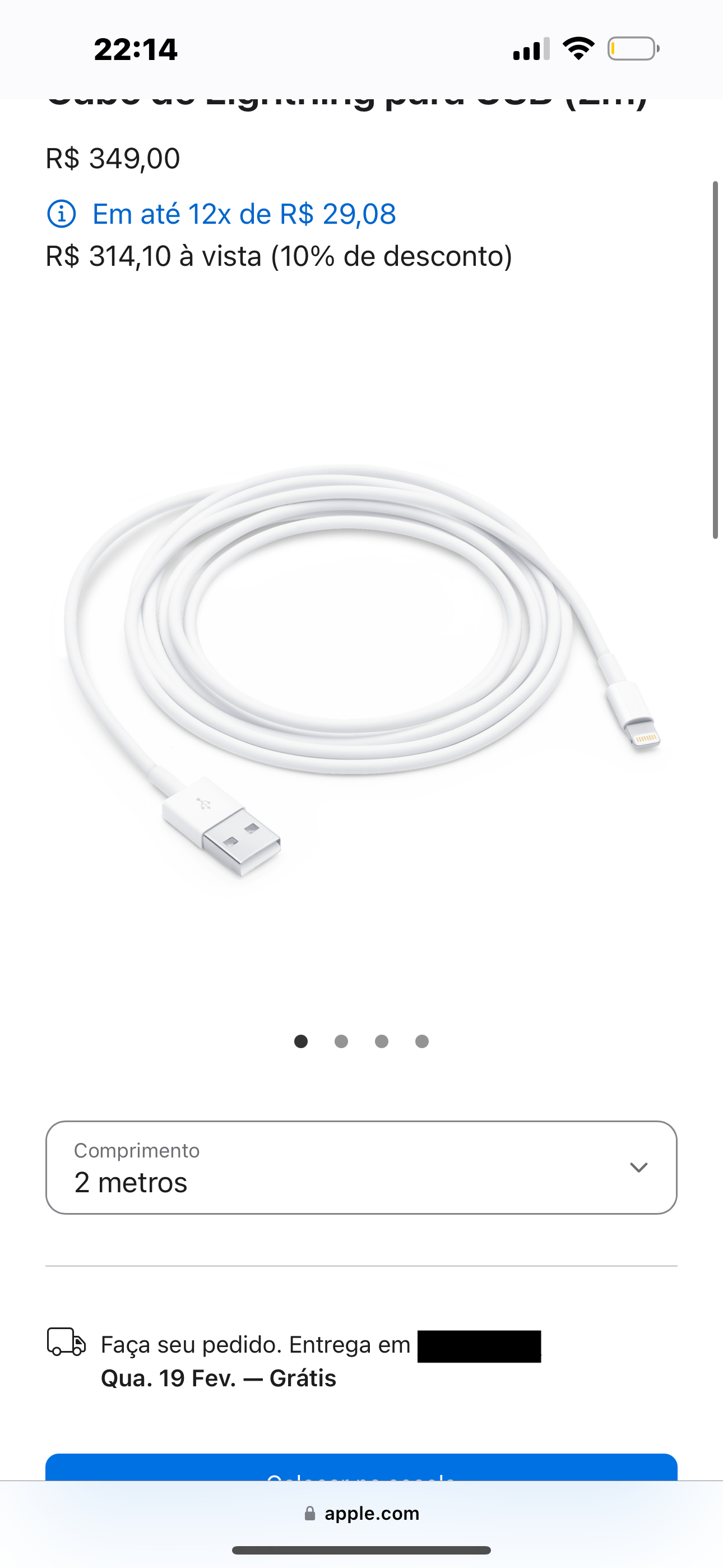Open installment info link for 12x payments
The image size is (723, 1568).
pyautogui.click(x=243, y=214)
